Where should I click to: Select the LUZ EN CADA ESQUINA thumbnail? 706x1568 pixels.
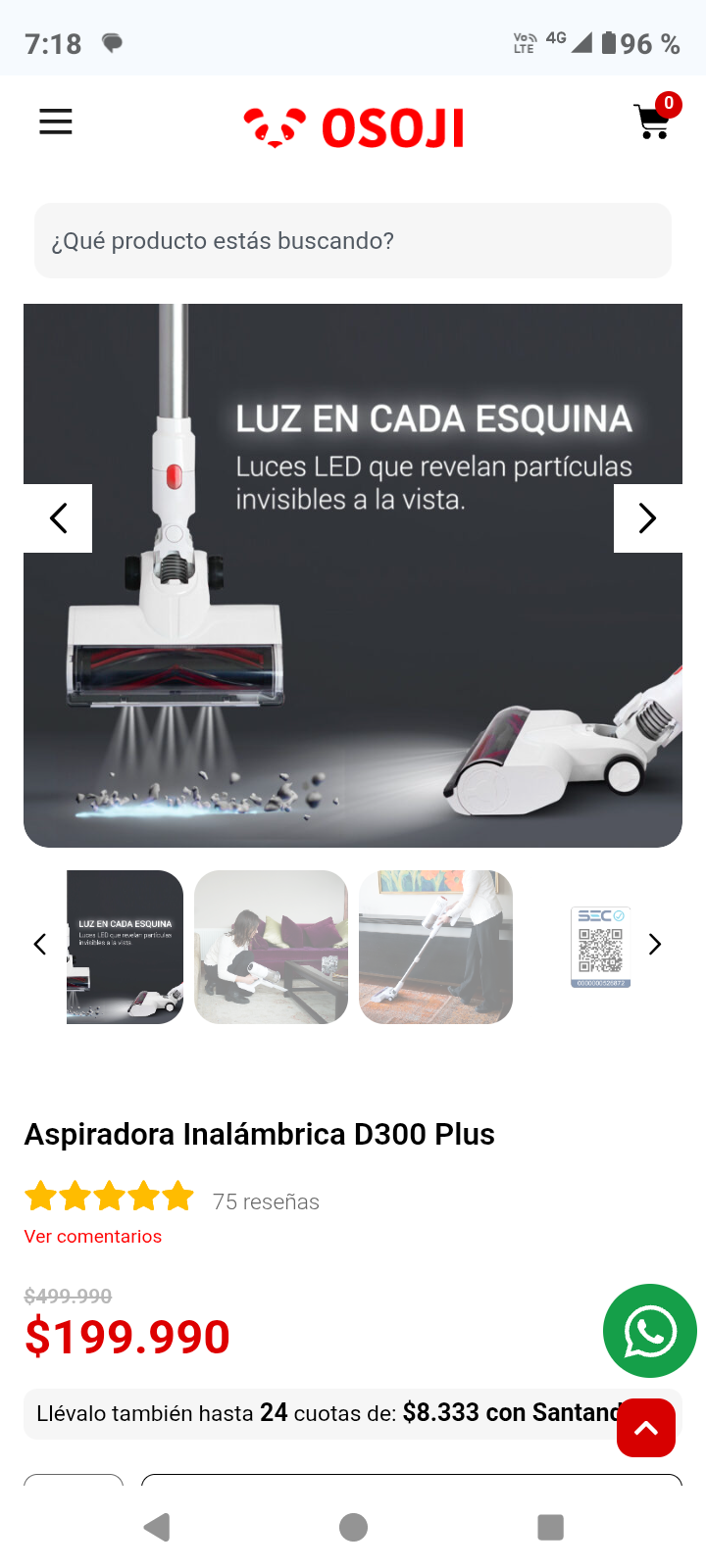[125, 947]
